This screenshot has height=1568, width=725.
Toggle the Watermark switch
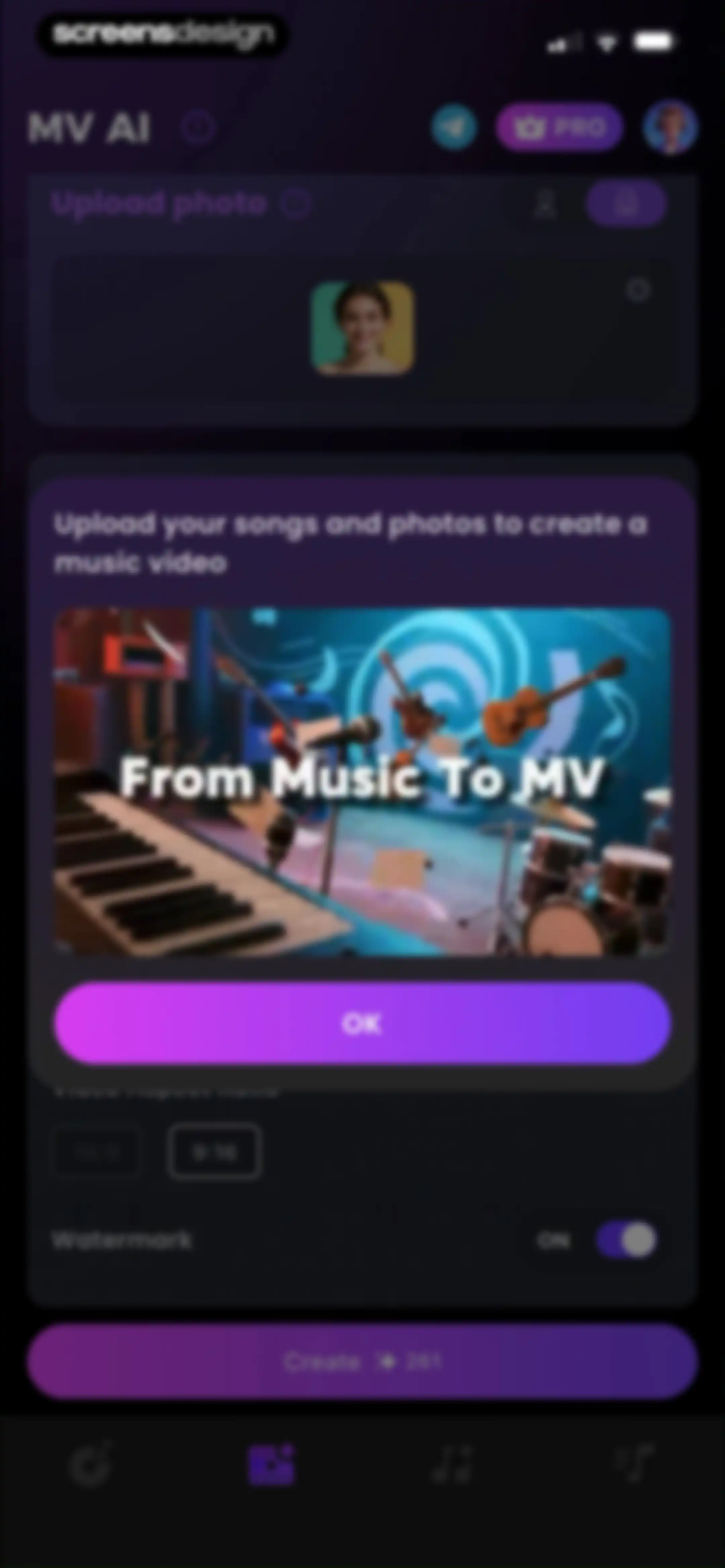pyautogui.click(x=627, y=1240)
